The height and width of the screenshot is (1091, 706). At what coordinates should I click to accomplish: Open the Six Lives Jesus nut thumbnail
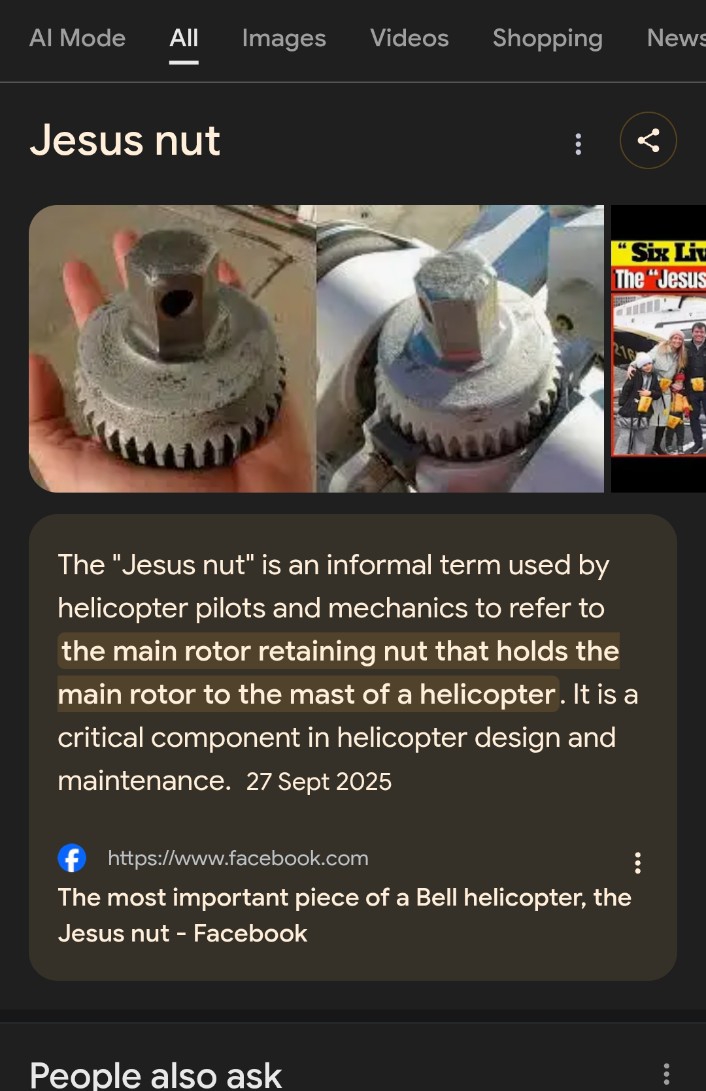click(658, 348)
